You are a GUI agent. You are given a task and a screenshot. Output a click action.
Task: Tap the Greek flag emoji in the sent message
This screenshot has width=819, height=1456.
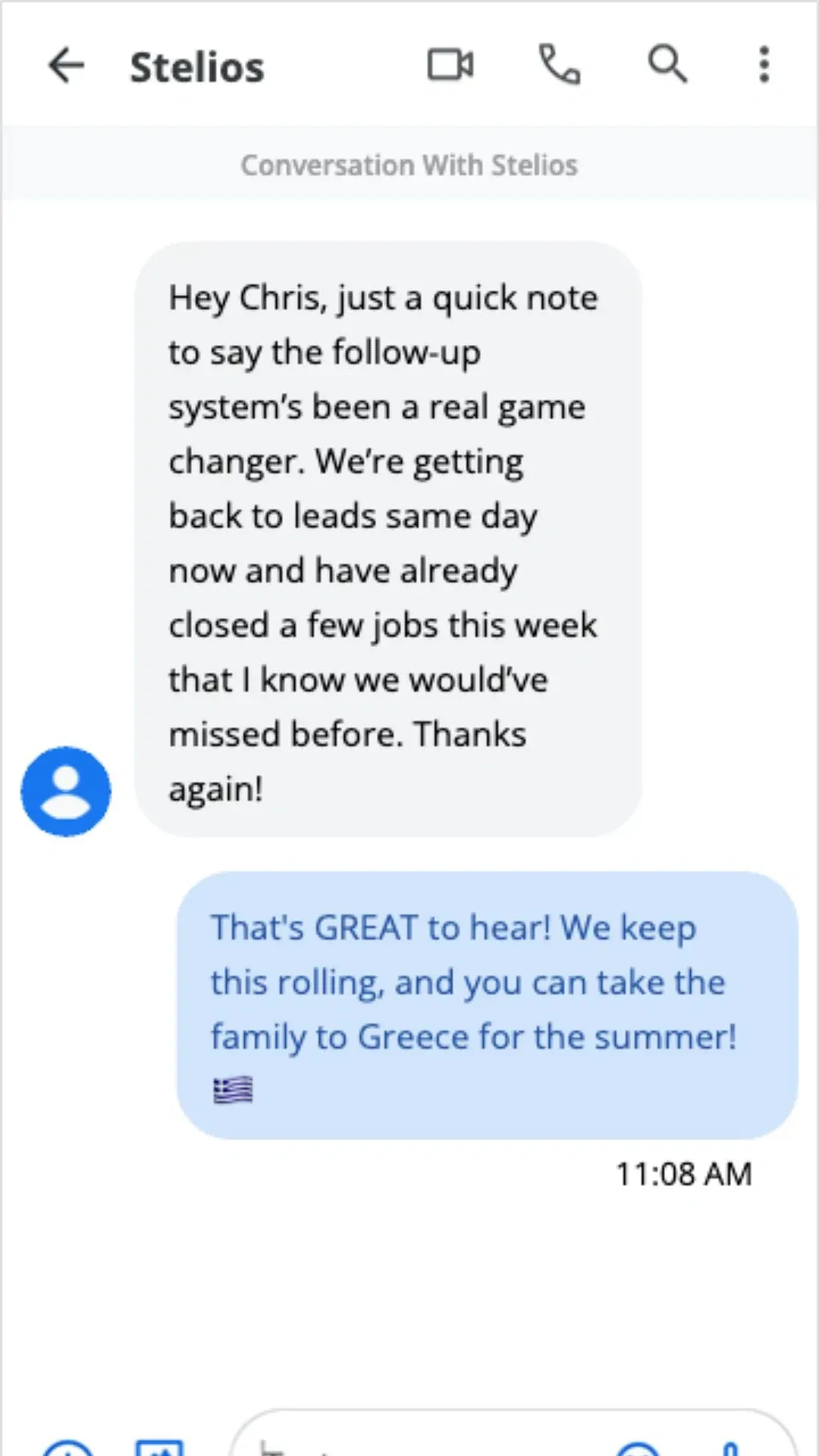(x=233, y=1090)
